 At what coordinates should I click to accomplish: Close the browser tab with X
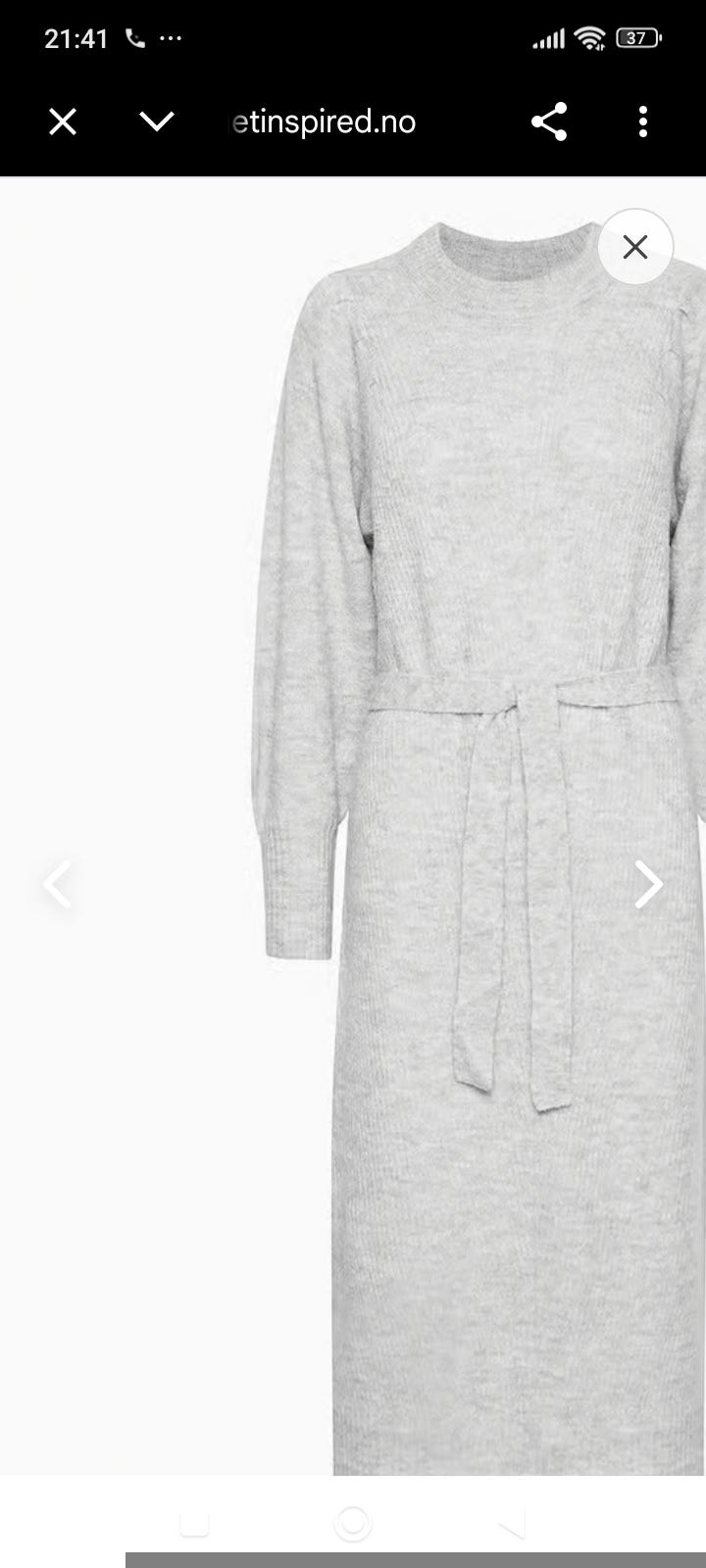[x=63, y=122]
